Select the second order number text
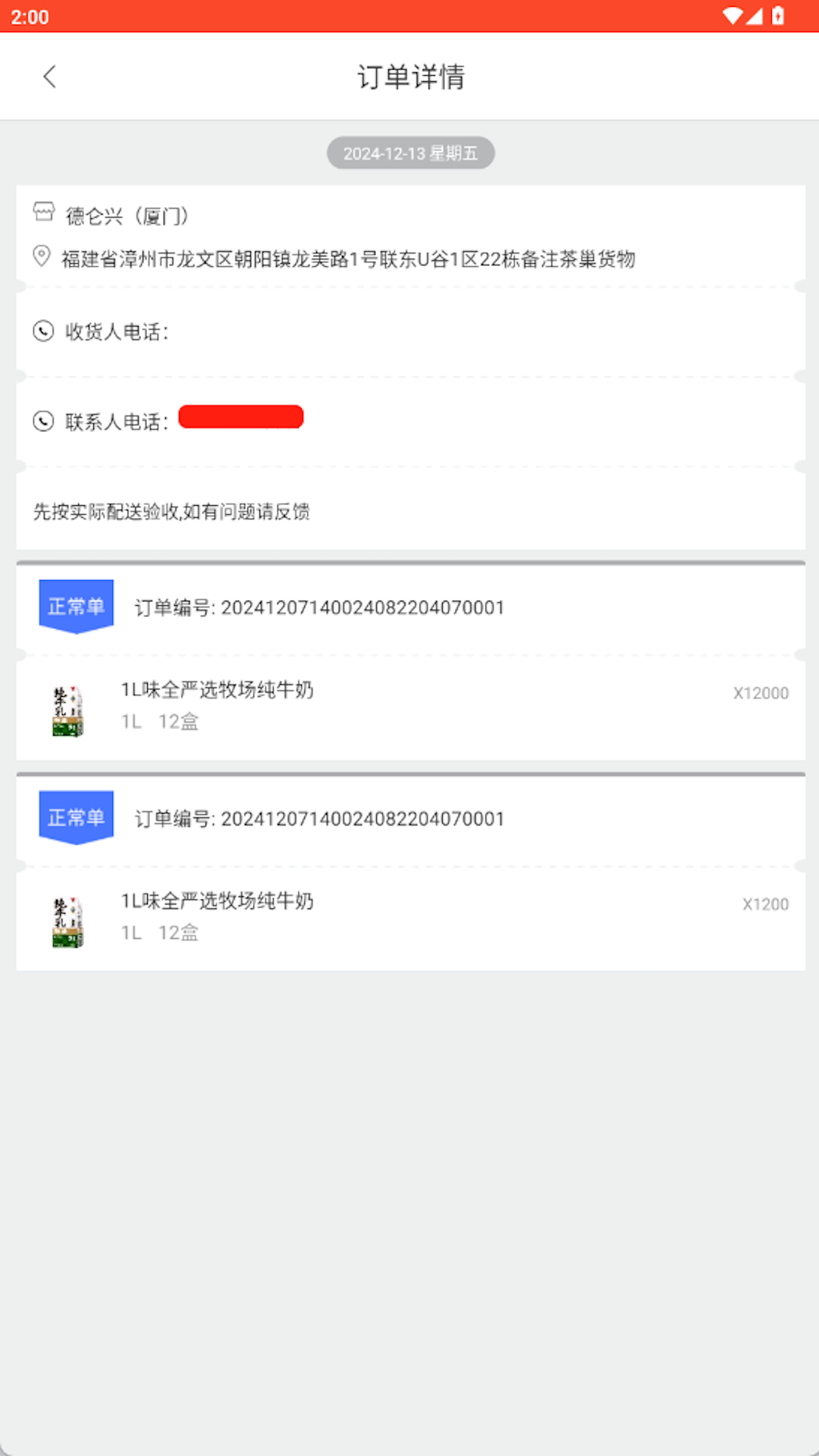 320,819
